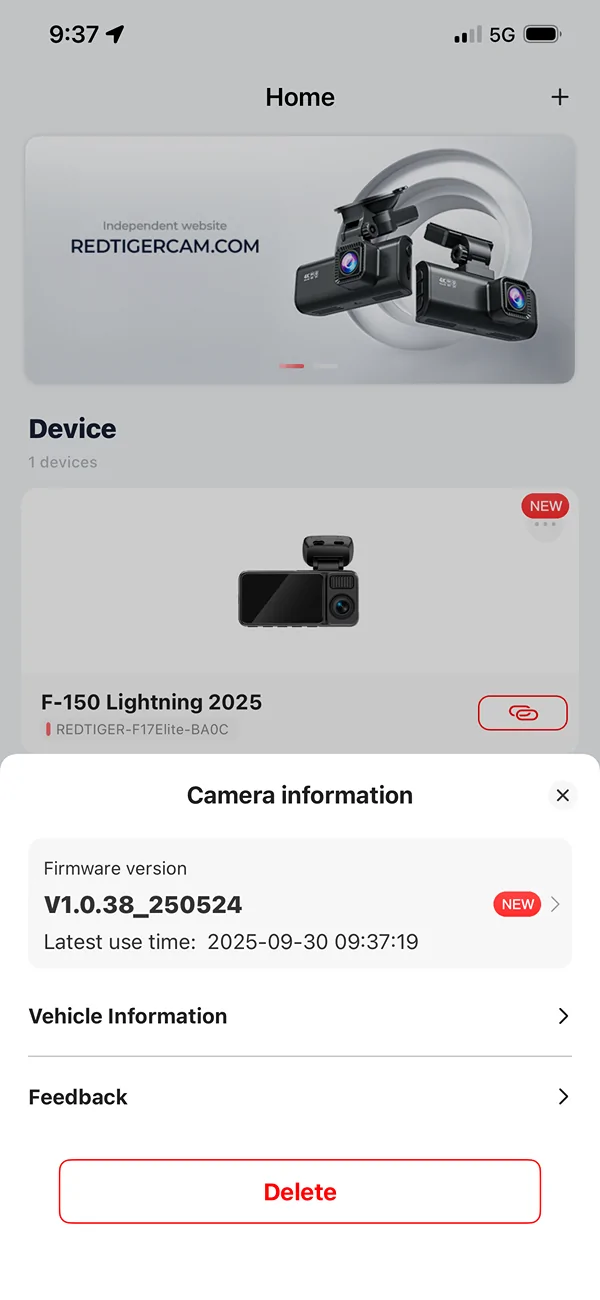Close the Camera information sheet

(562, 795)
